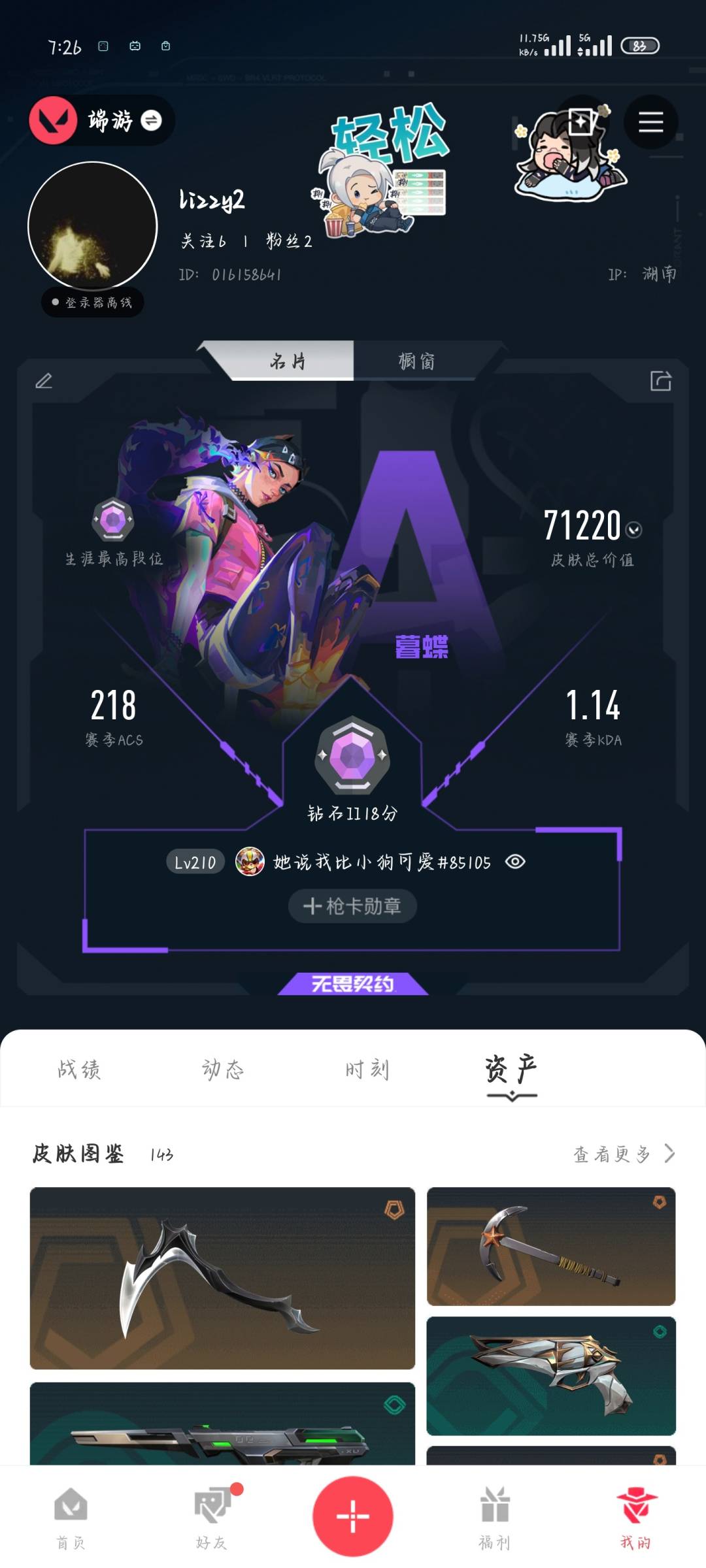Viewport: 706px width, 1568px height.
Task: Share the profile card
Action: 661,380
